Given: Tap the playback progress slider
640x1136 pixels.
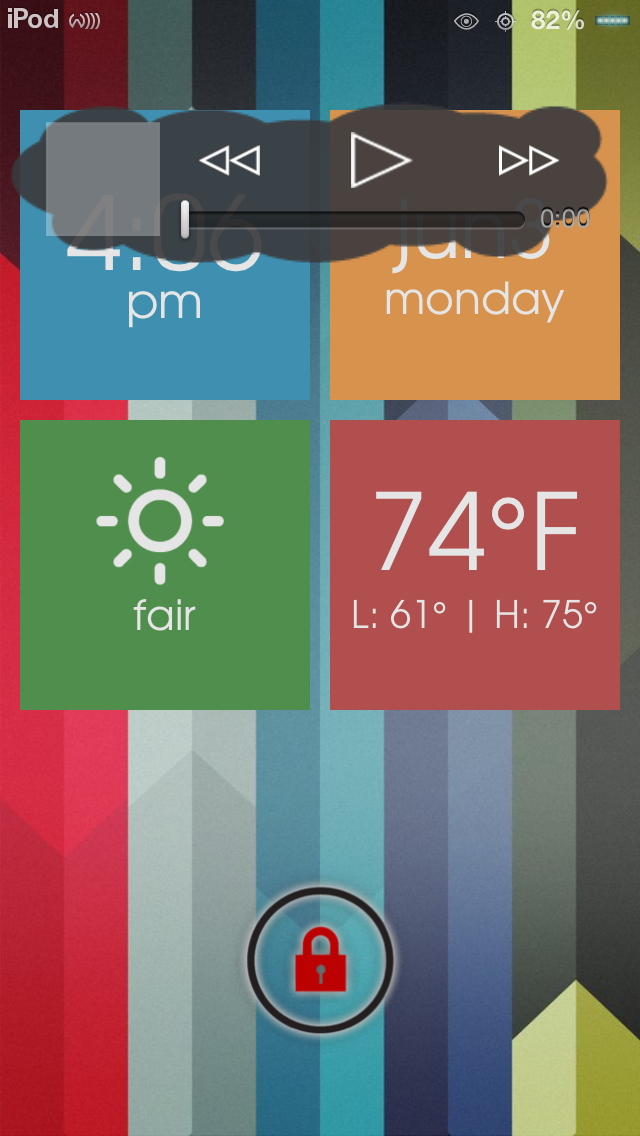Looking at the screenshot, I should tap(354, 220).
